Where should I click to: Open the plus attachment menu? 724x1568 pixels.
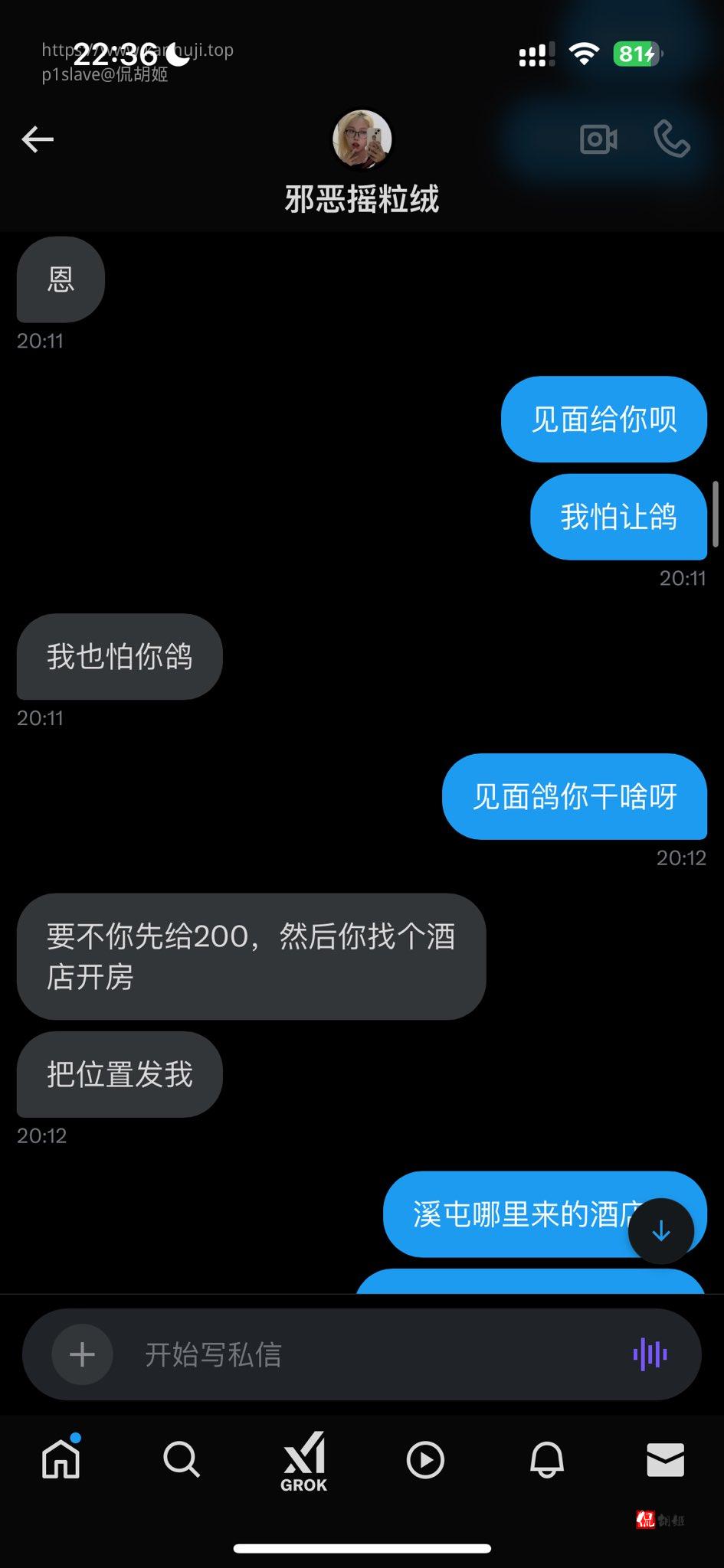click(82, 1354)
